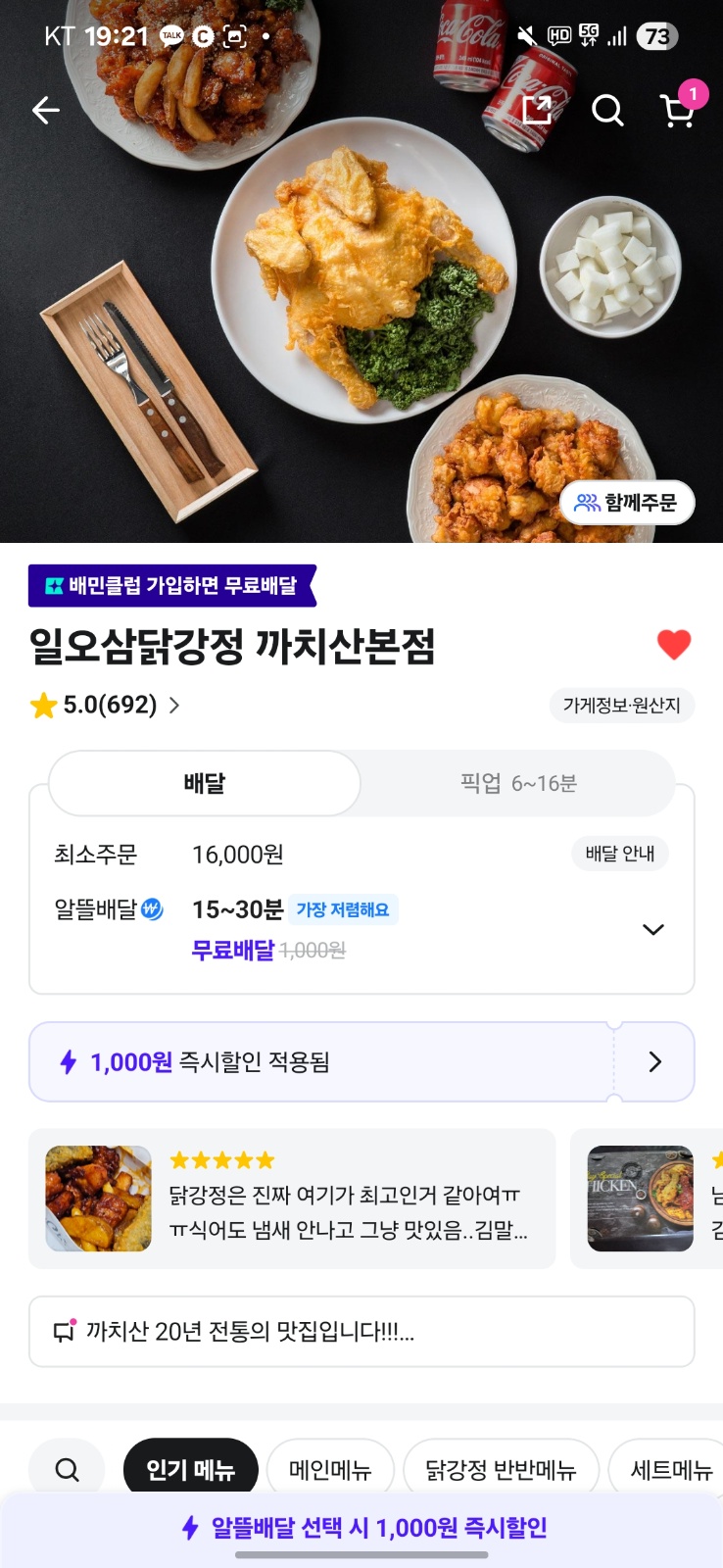Expand the 1,000원 즉시할인 banner
This screenshot has height=1568, width=723.
pos(654,1061)
